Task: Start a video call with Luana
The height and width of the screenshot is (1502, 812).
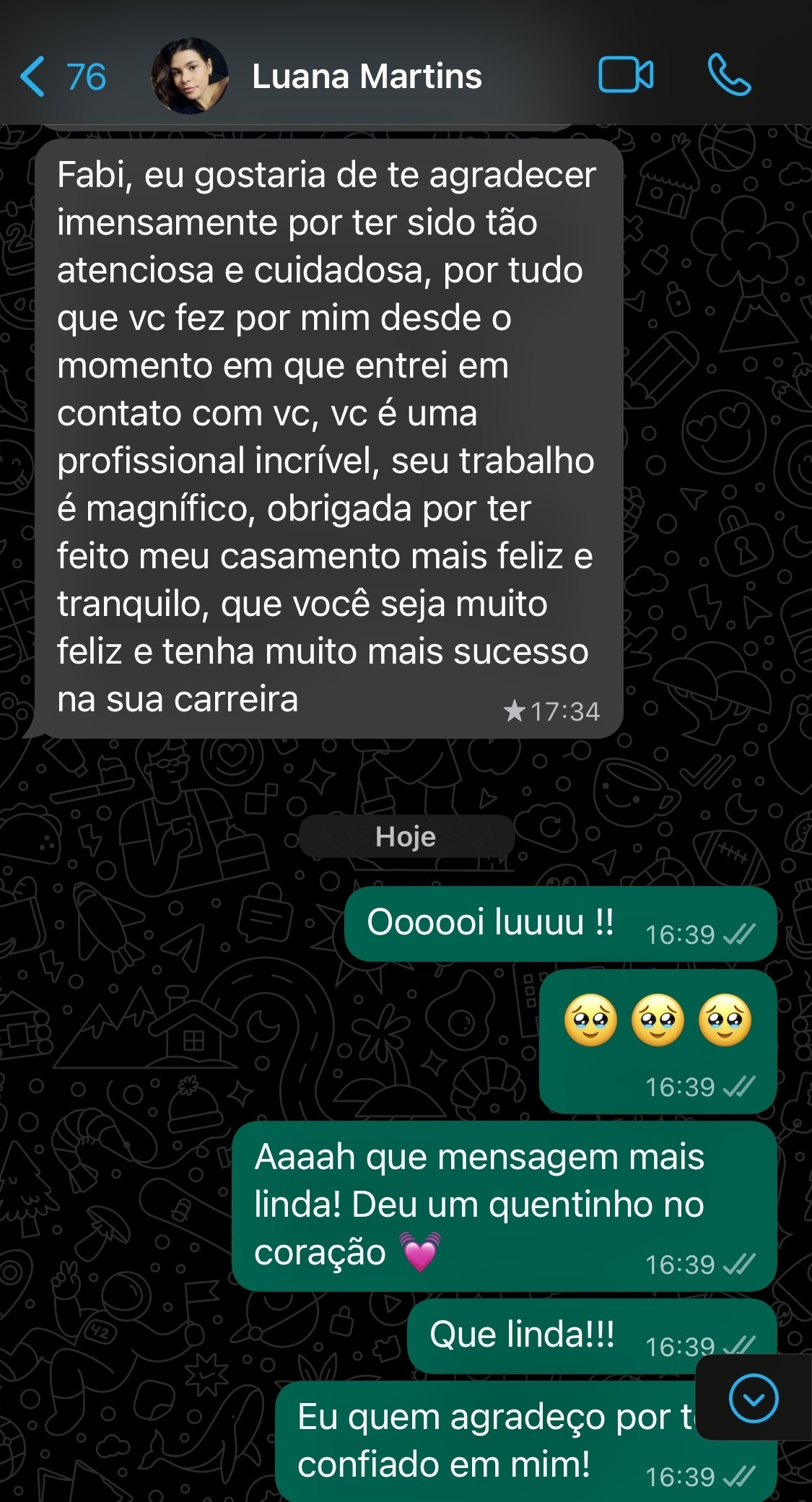Action: point(626,76)
